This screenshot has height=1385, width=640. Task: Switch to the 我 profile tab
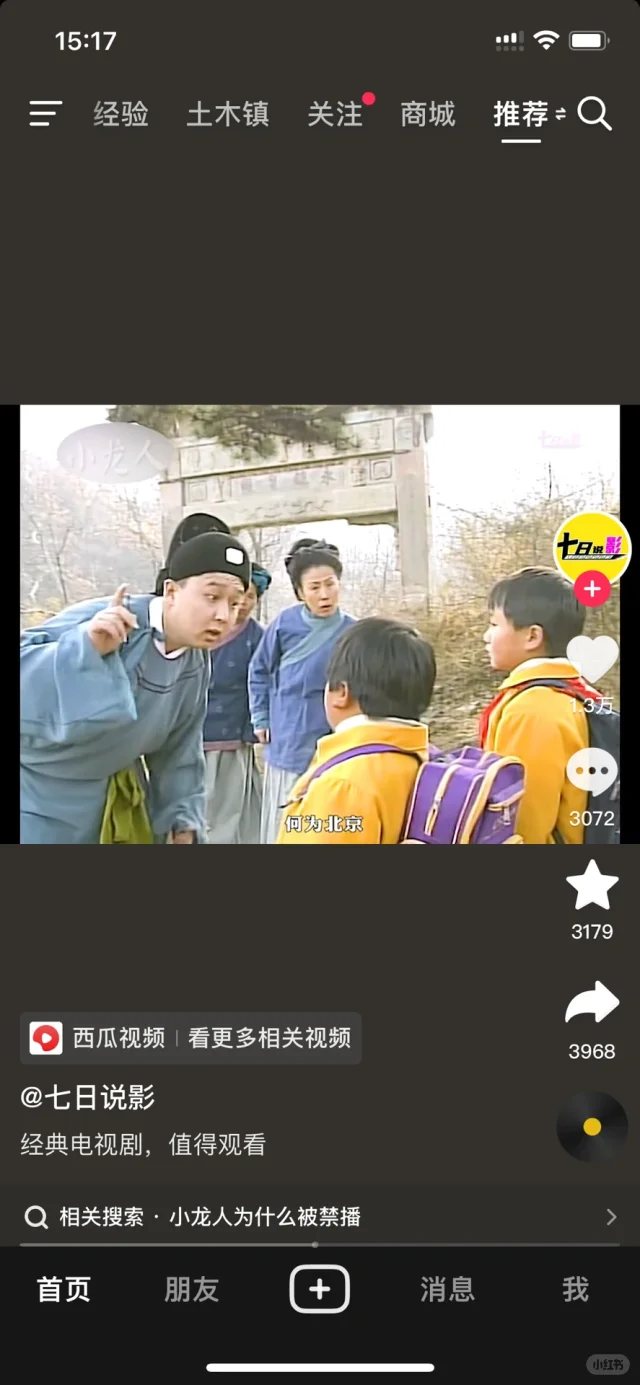[575, 1289]
